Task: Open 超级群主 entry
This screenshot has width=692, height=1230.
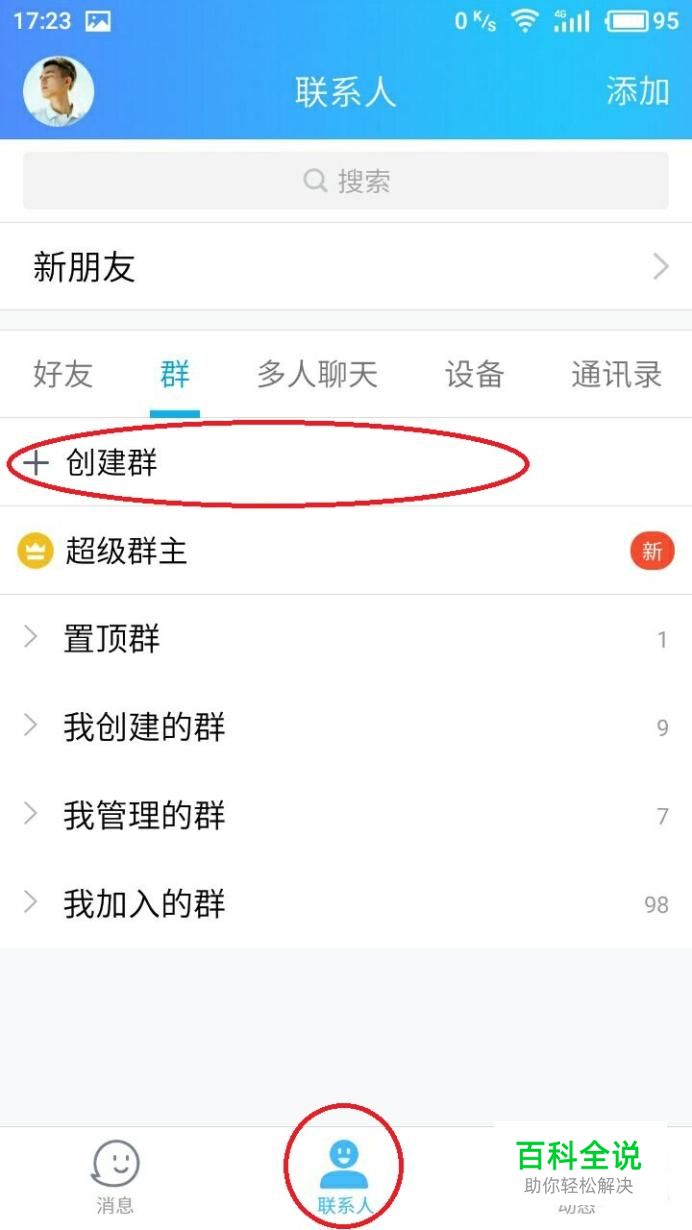Action: 126,551
